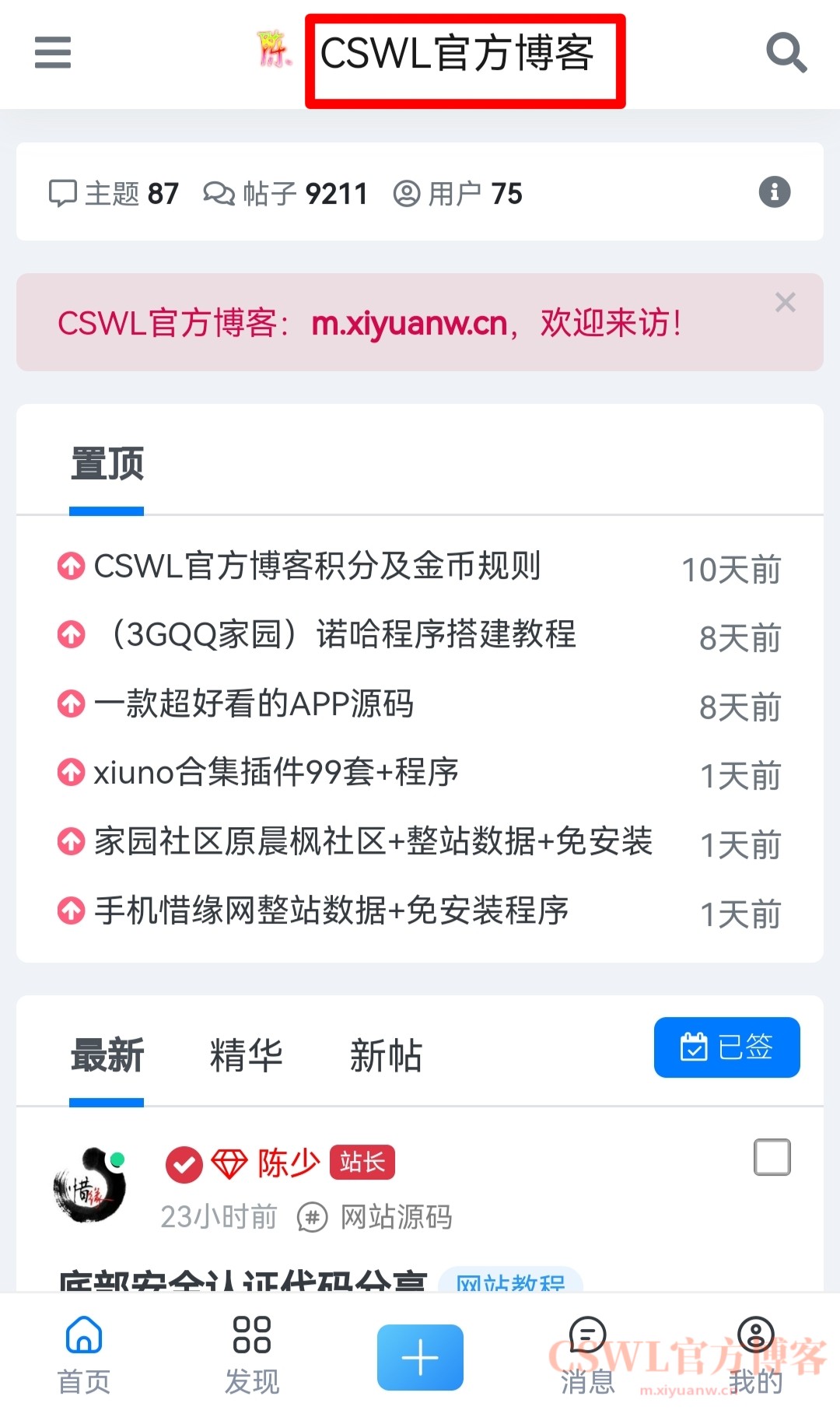Tap the forum info icon

coord(774,191)
